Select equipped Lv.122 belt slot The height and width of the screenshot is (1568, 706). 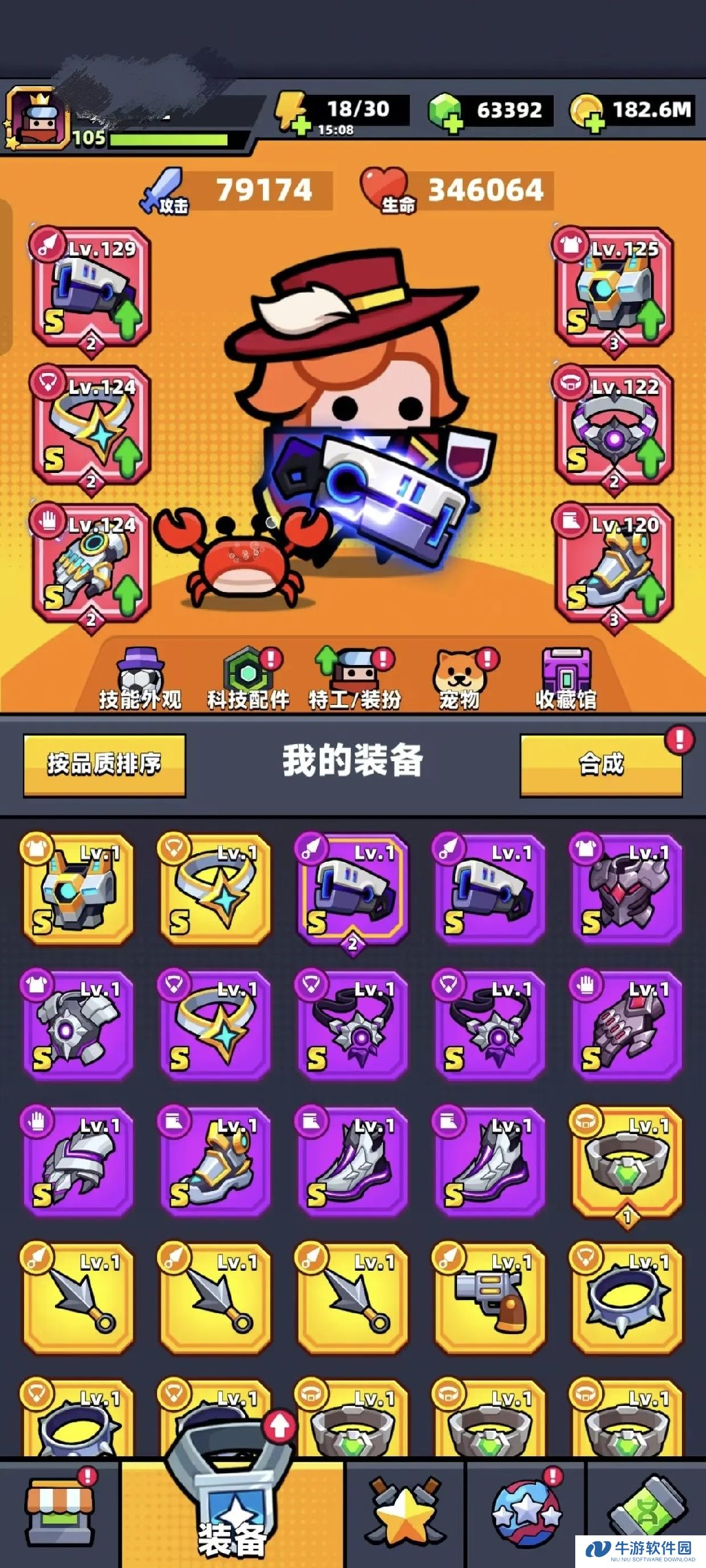click(614, 426)
